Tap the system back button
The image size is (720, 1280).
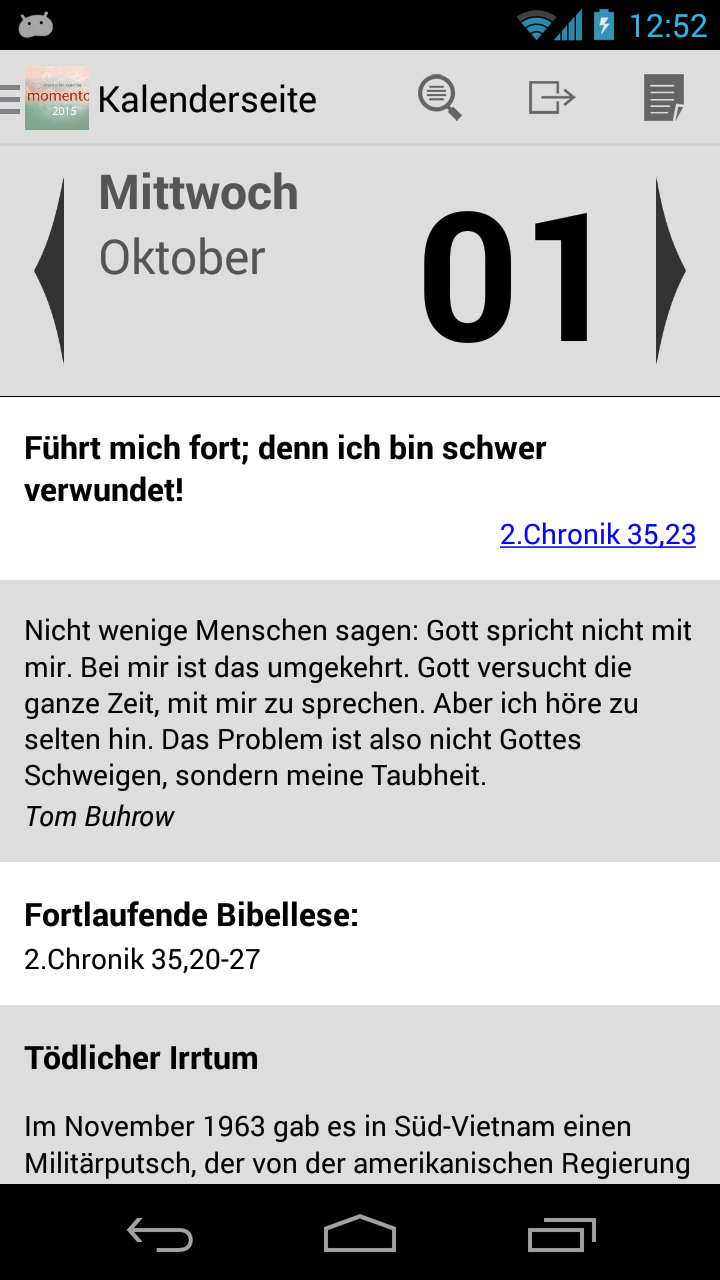click(160, 1235)
